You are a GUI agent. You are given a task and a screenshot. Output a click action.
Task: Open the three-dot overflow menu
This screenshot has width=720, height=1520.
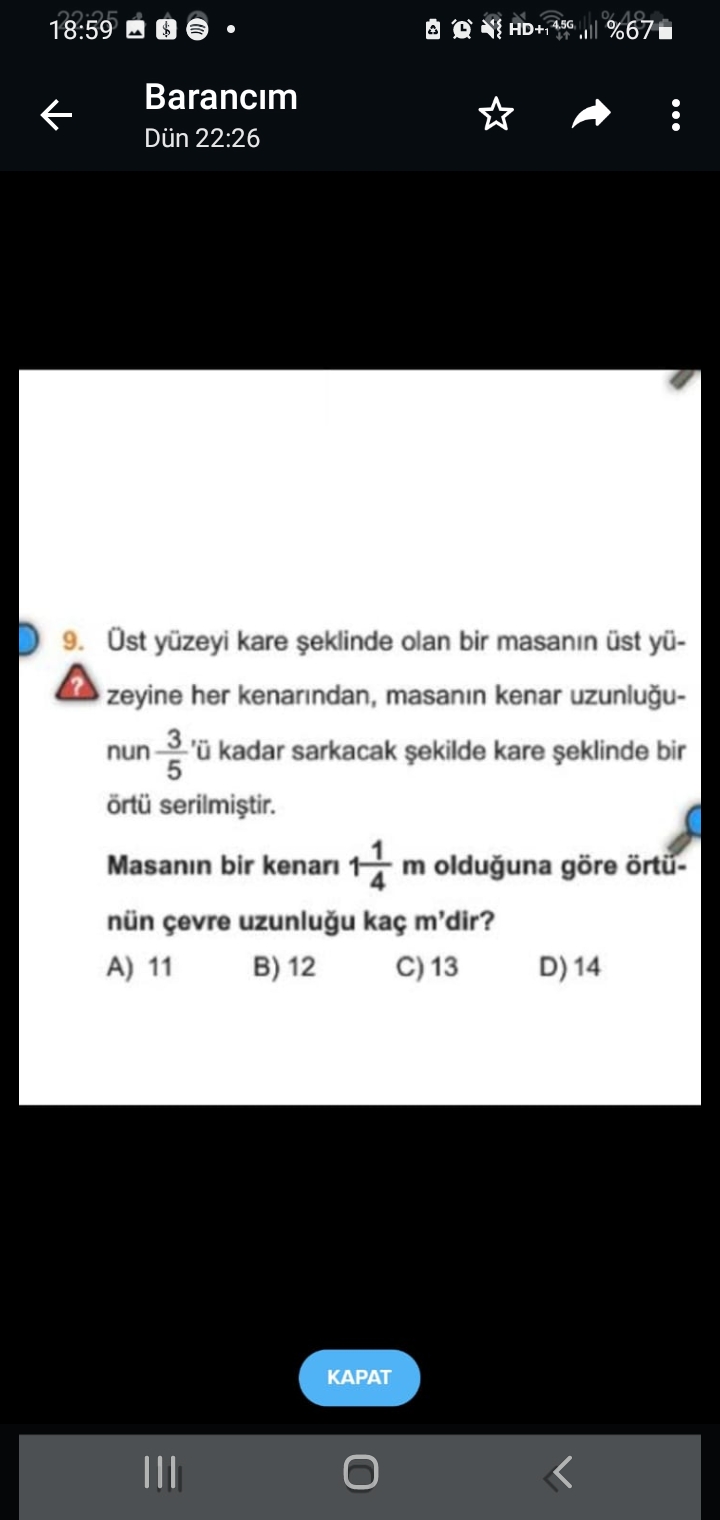(676, 115)
